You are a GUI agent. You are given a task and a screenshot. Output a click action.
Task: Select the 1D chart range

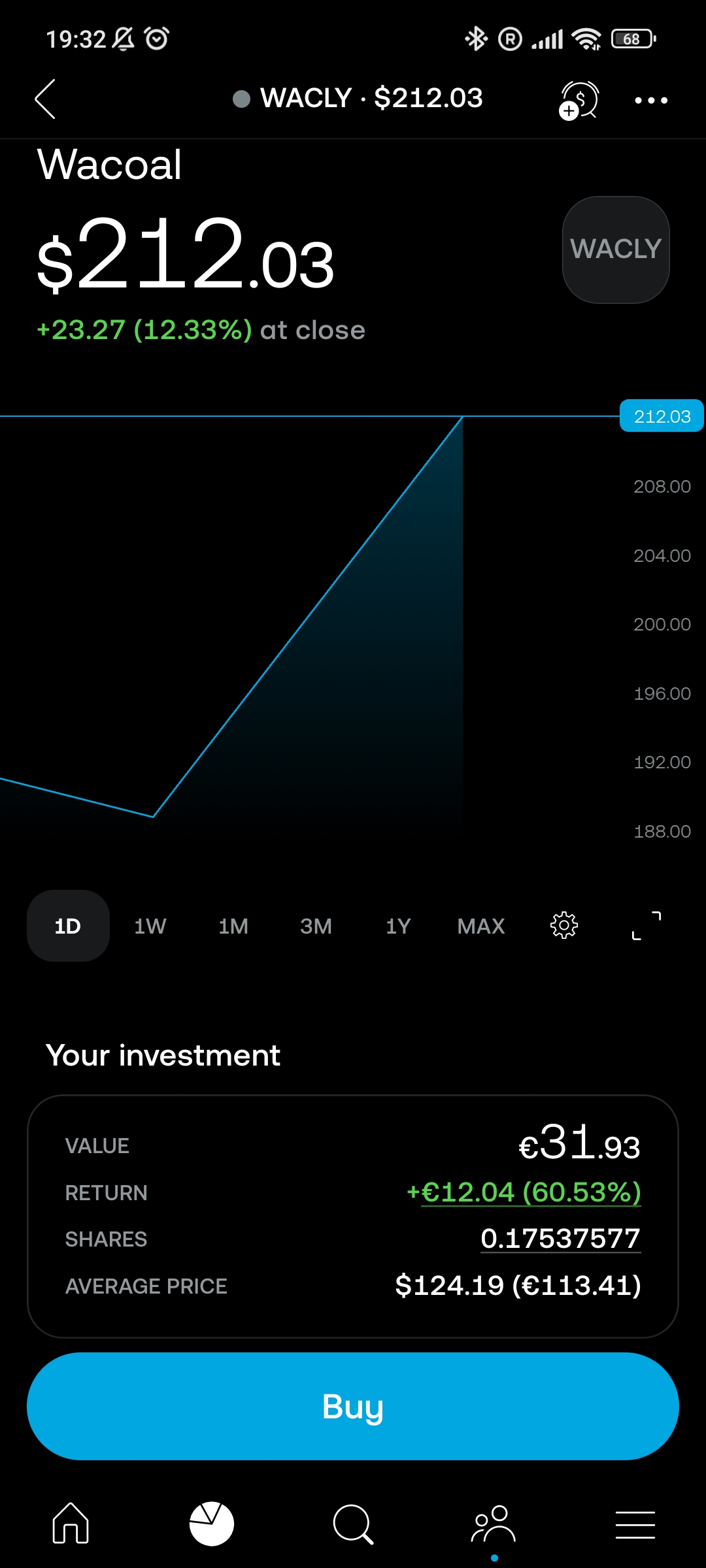[x=68, y=926]
